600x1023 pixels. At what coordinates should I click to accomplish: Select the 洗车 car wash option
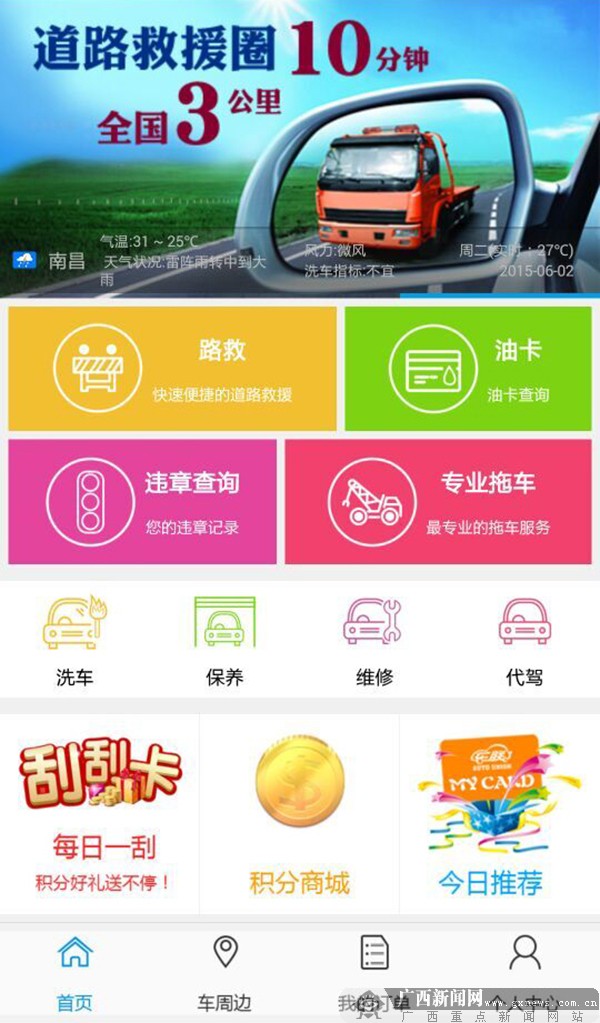tap(75, 640)
